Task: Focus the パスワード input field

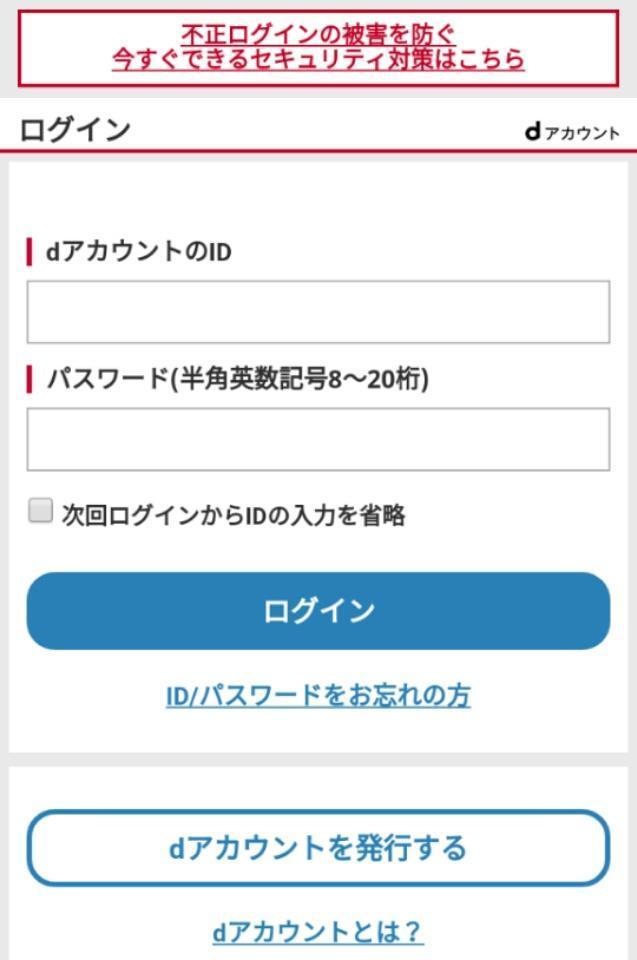Action: [318, 439]
